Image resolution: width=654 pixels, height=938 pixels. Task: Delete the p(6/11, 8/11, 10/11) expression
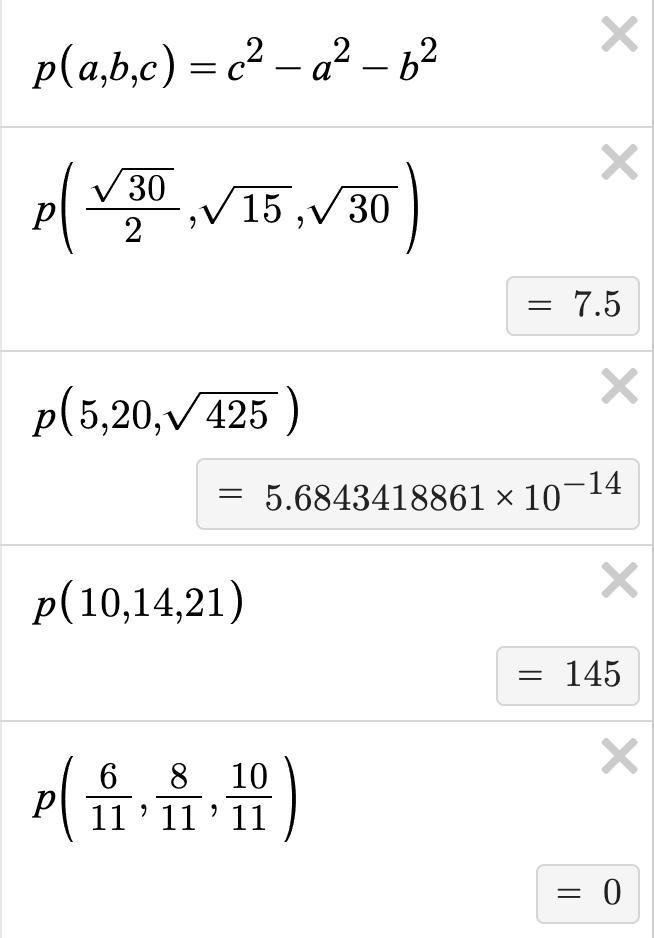620,757
